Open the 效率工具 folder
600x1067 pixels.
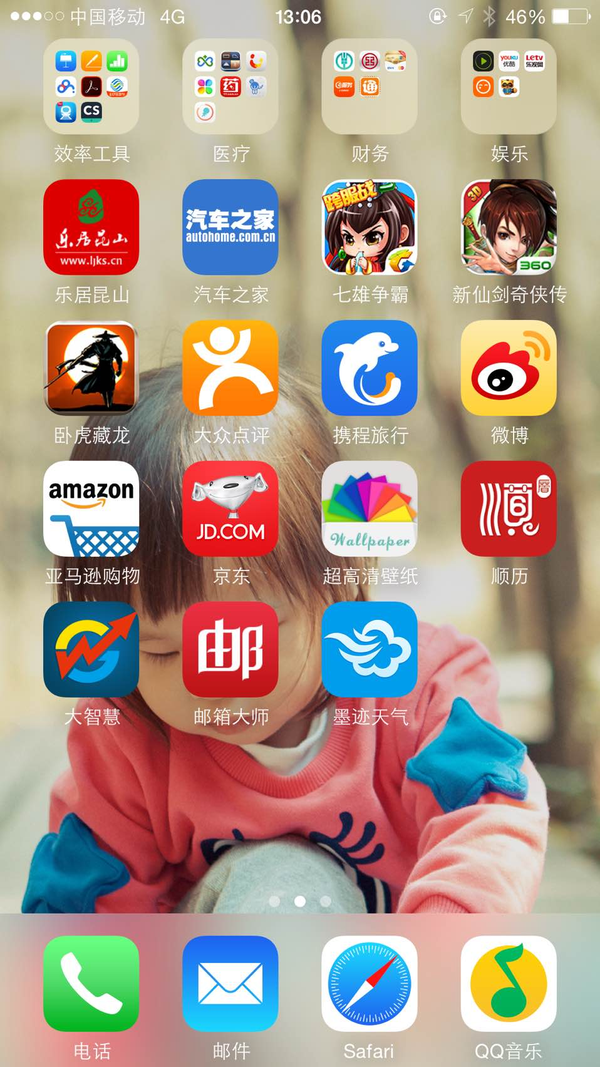[91, 86]
